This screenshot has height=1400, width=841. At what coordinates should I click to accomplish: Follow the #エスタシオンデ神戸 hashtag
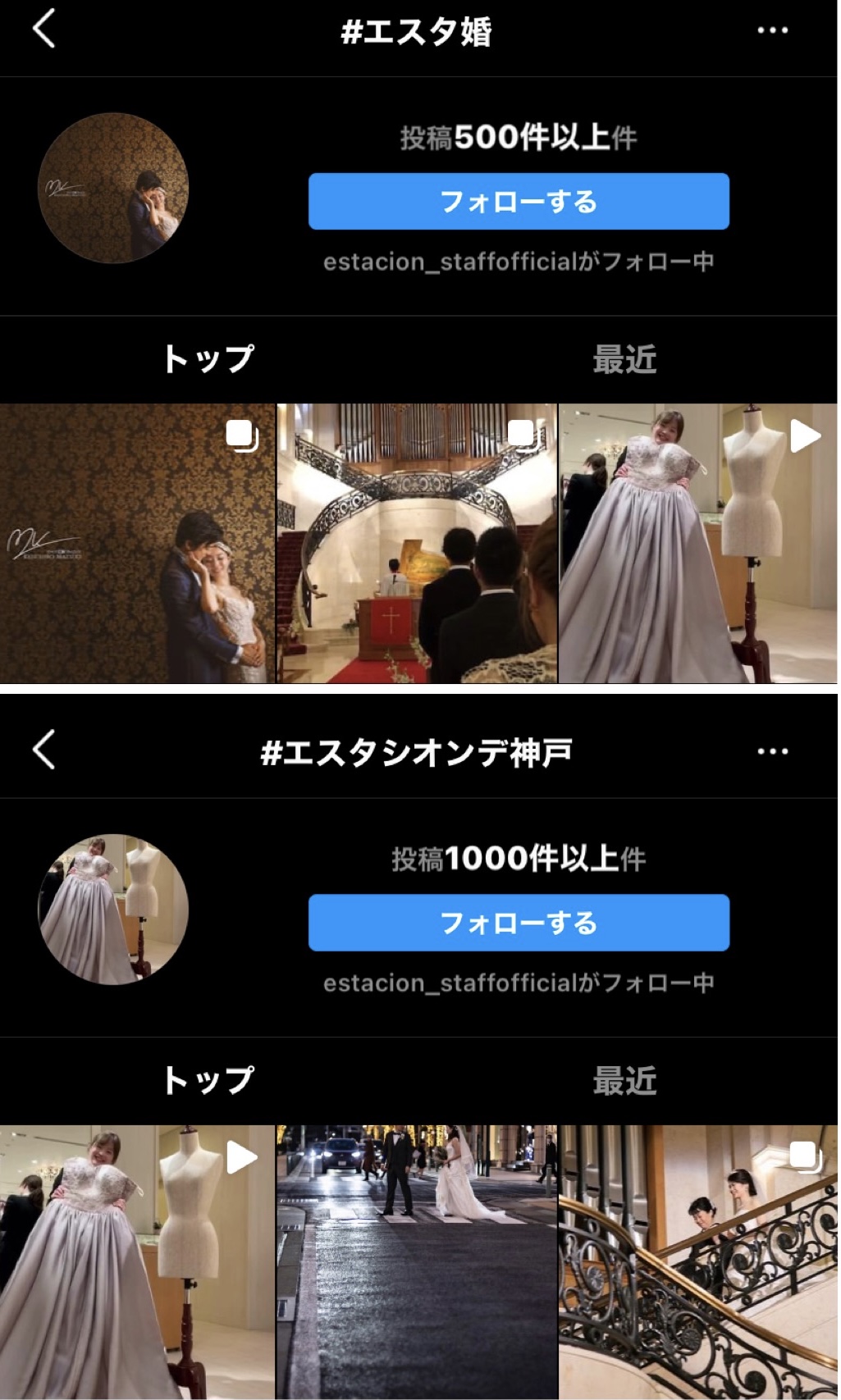pos(519,923)
